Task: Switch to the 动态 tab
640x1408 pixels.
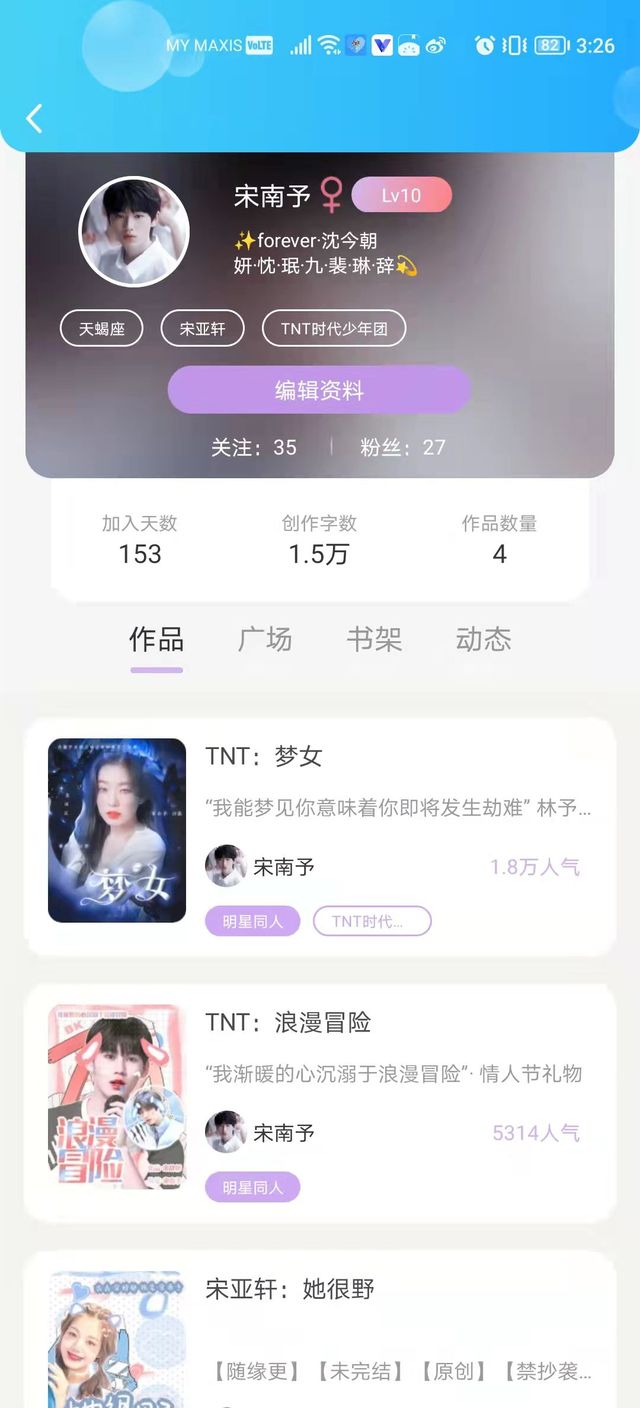Action: (483, 639)
